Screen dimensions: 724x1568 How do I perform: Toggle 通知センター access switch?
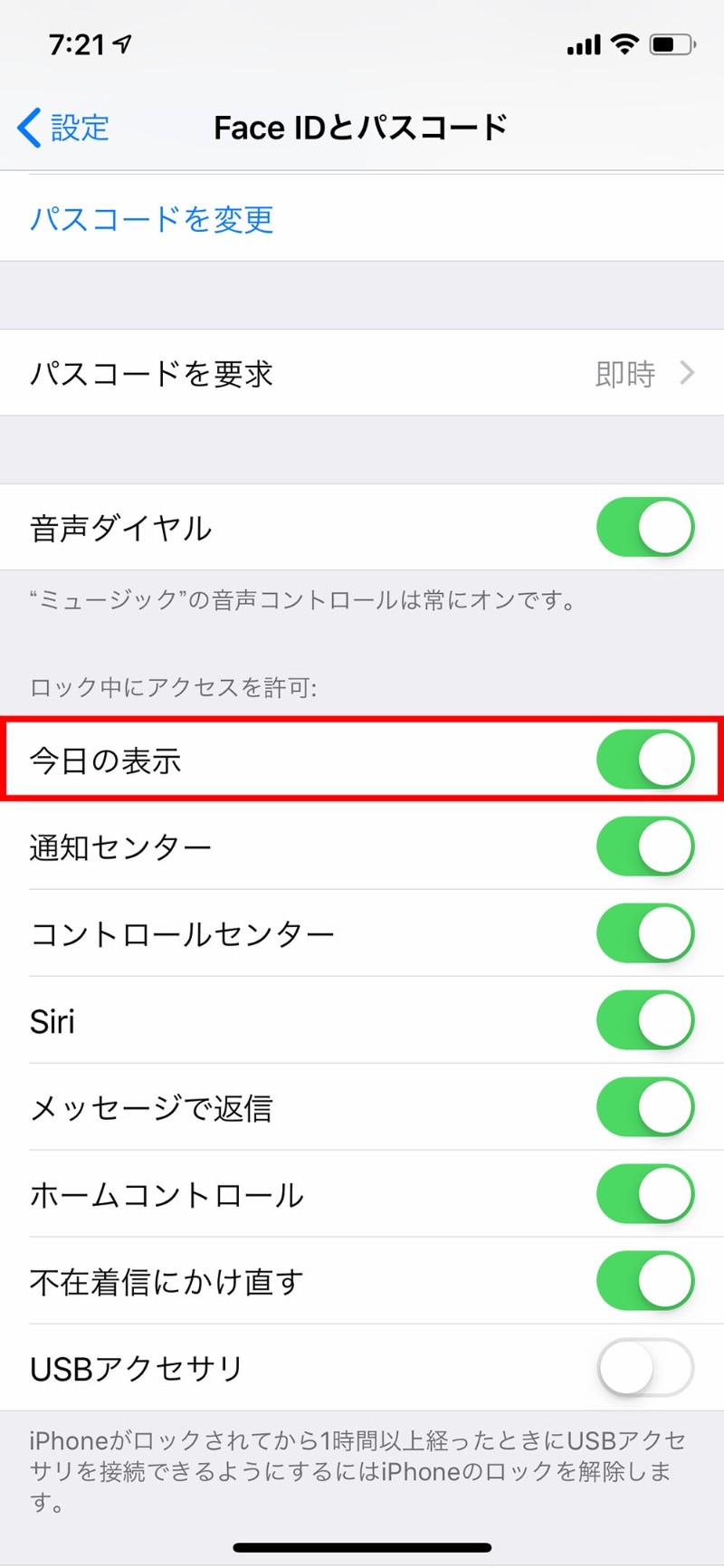point(644,846)
